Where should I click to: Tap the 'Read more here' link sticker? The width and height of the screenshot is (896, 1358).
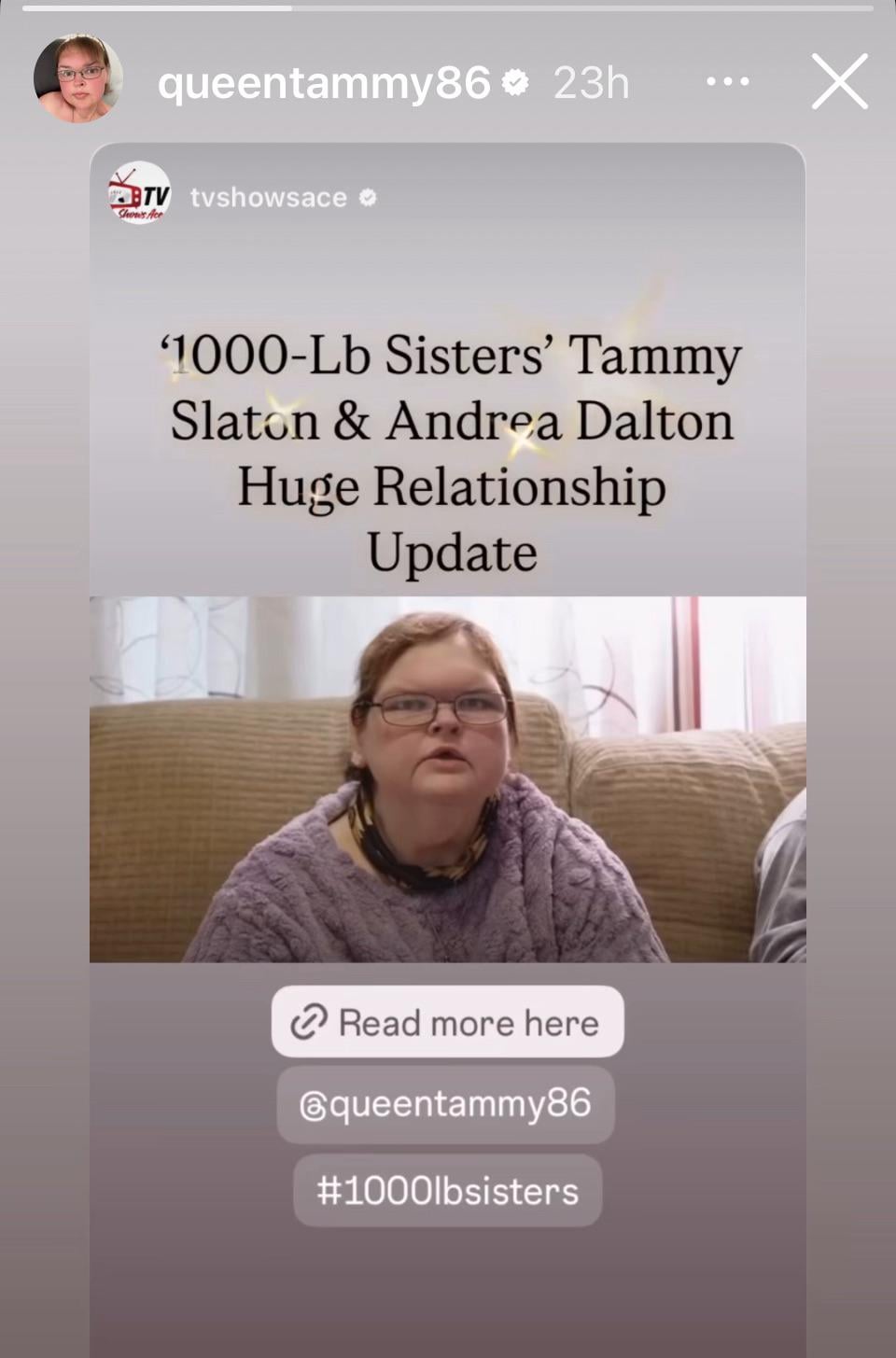point(447,1022)
